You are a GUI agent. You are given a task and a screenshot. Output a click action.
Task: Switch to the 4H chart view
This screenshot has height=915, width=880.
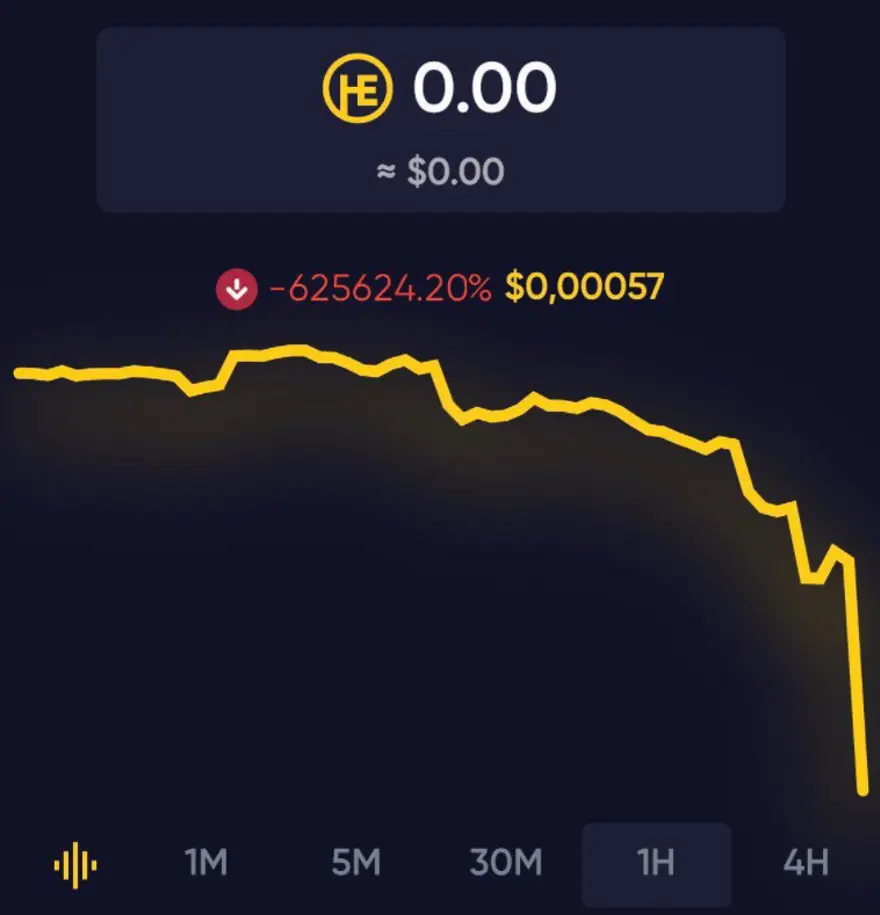tap(806, 862)
